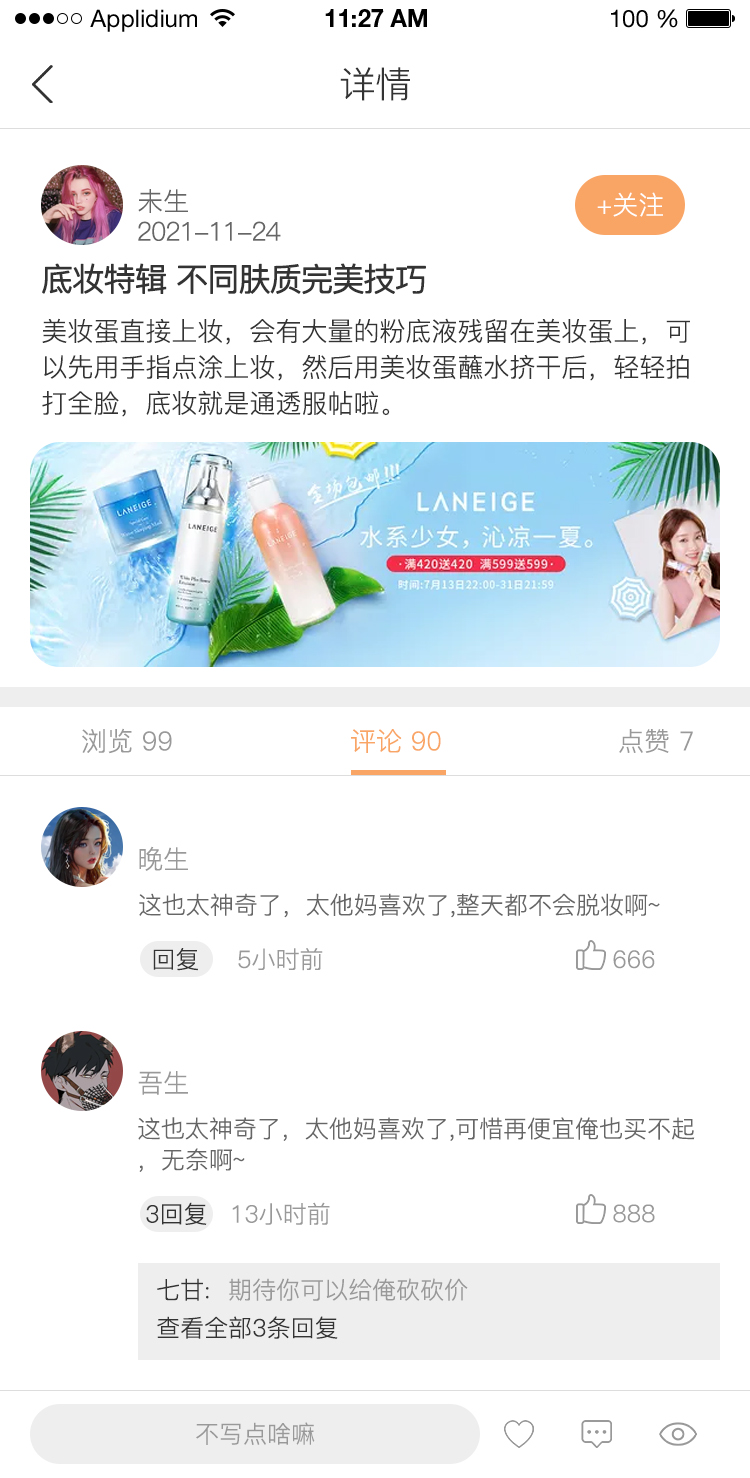Image resolution: width=750 pixels, height=1478 pixels.
Task: Reply to 晚生's comment with 回复
Action: point(176,960)
